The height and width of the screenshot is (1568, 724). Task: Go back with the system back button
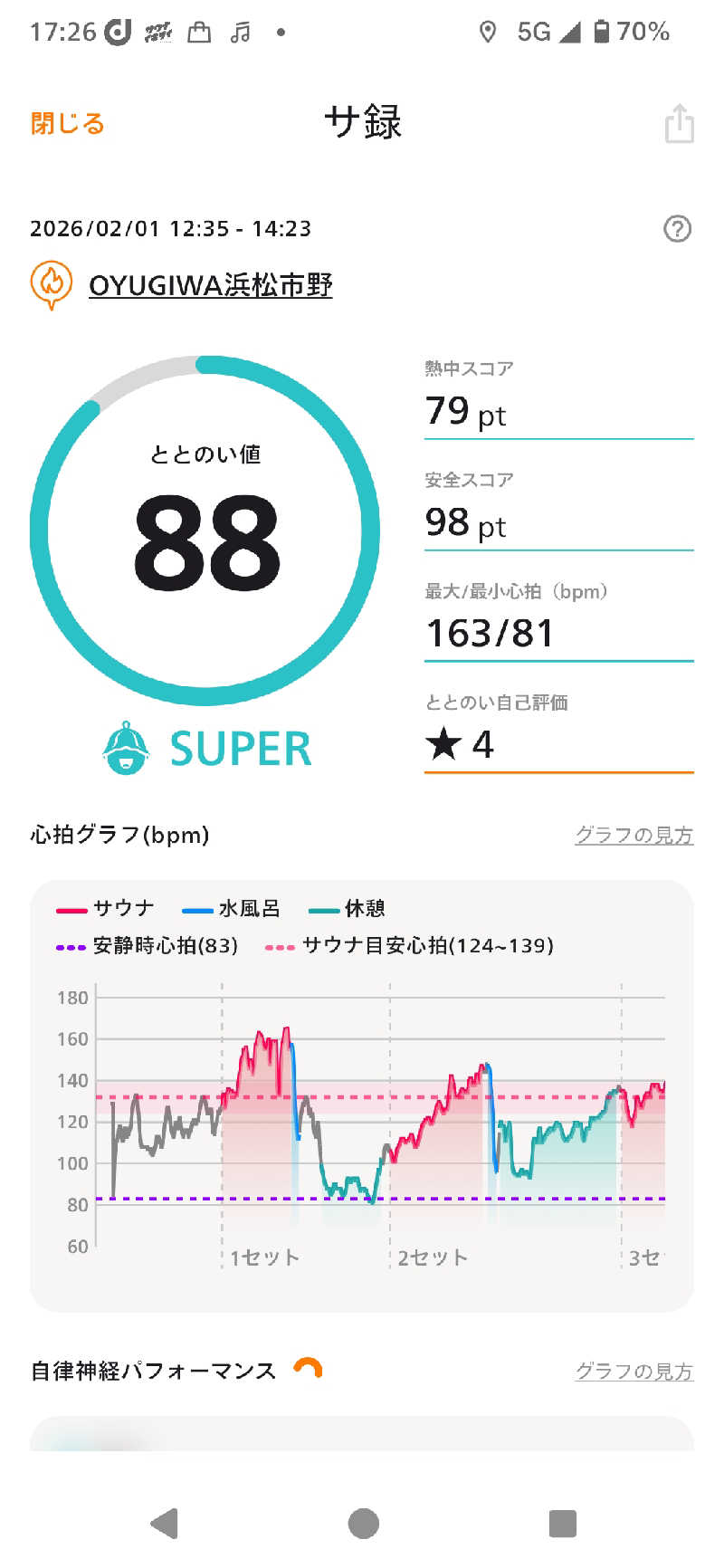tap(165, 1524)
